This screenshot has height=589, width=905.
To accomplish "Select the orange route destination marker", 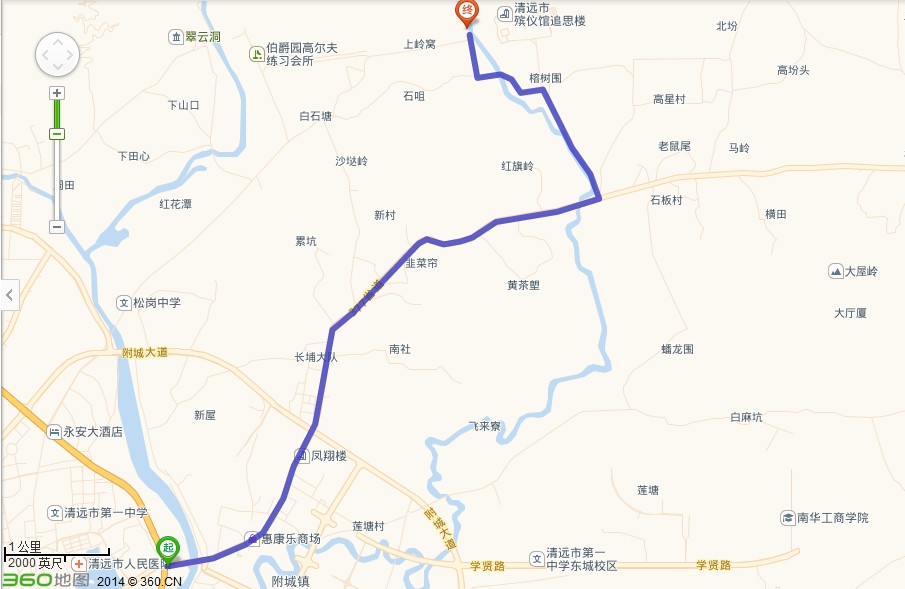I will [x=467, y=12].
